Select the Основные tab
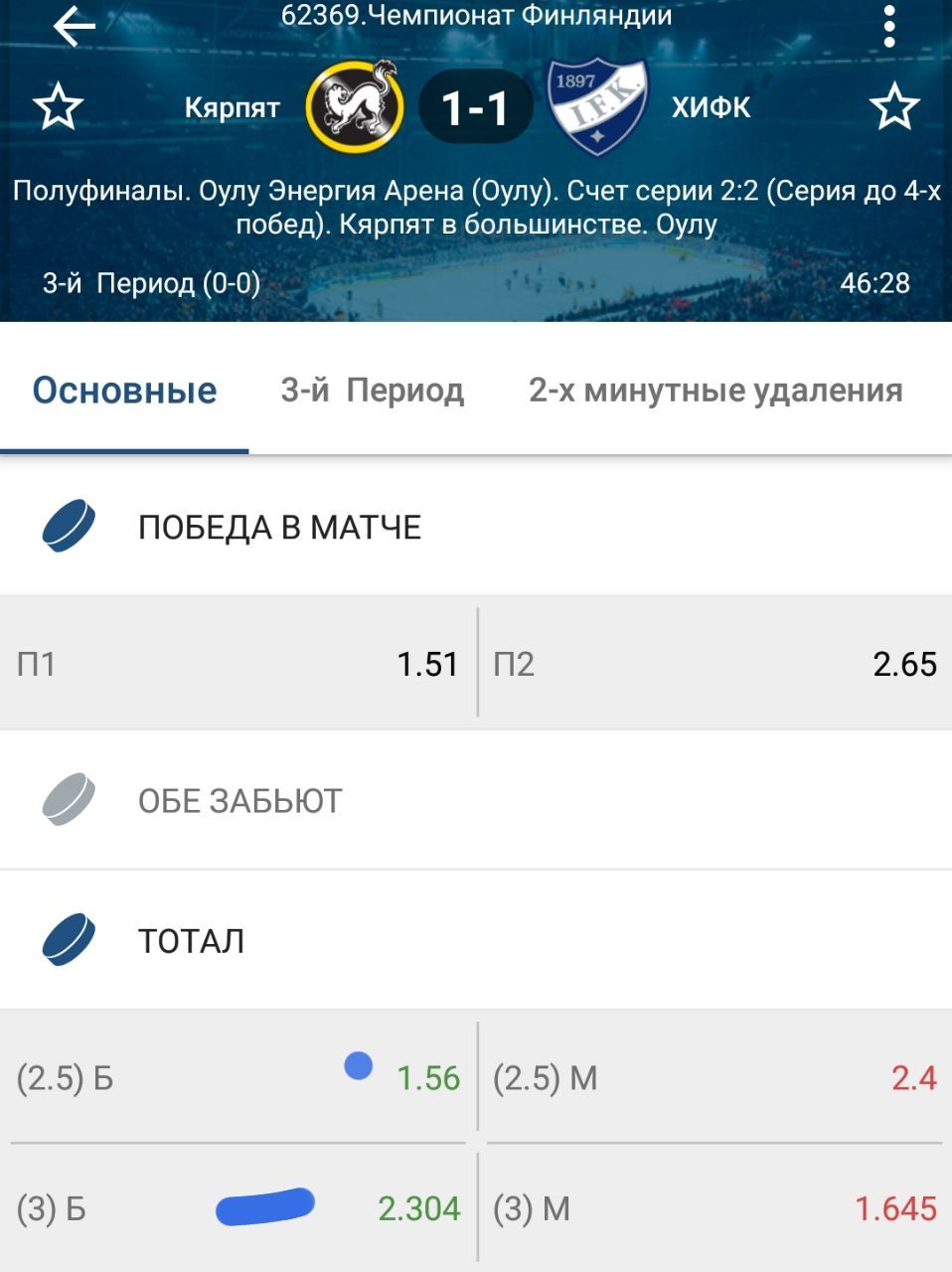The height and width of the screenshot is (1272, 952). [x=124, y=391]
